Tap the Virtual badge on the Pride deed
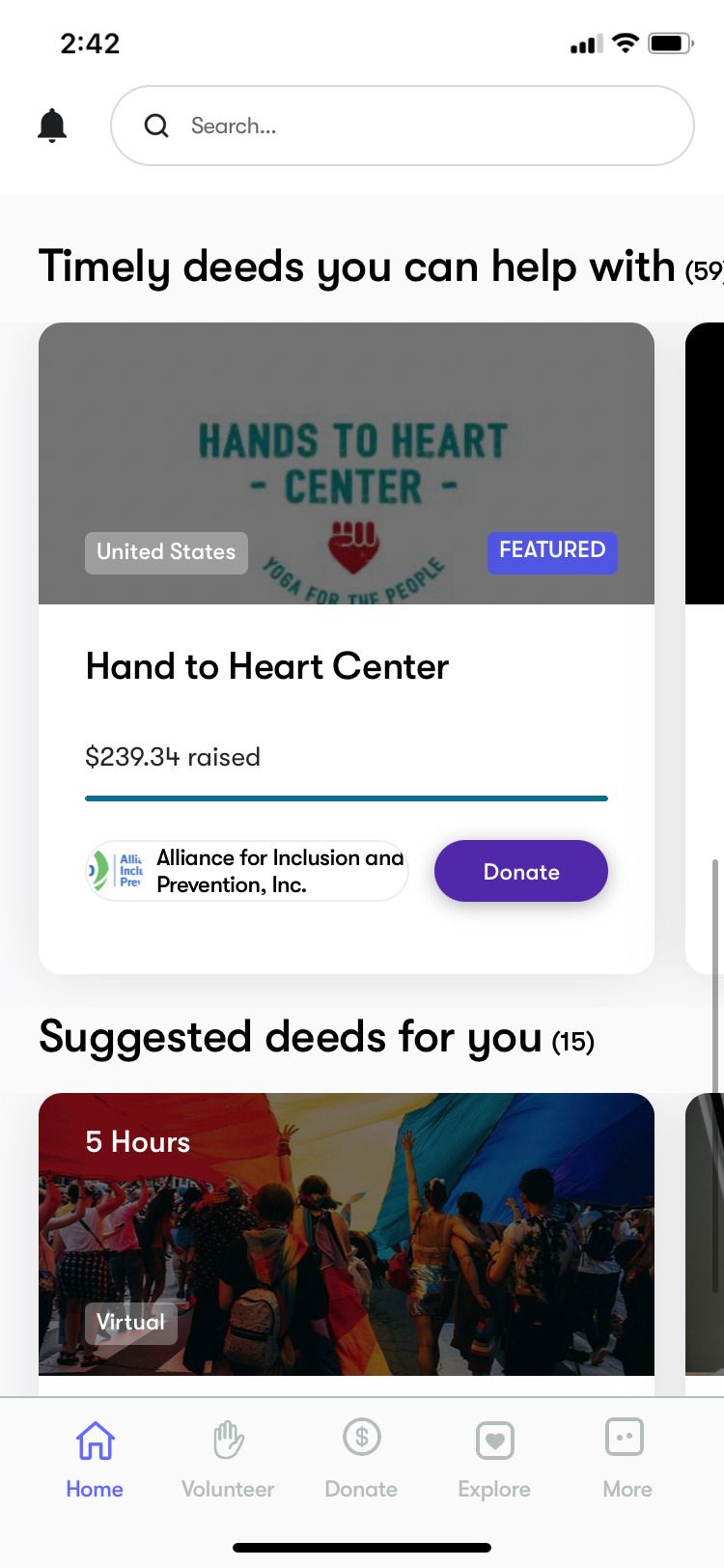This screenshot has width=724, height=1568. (x=130, y=1322)
